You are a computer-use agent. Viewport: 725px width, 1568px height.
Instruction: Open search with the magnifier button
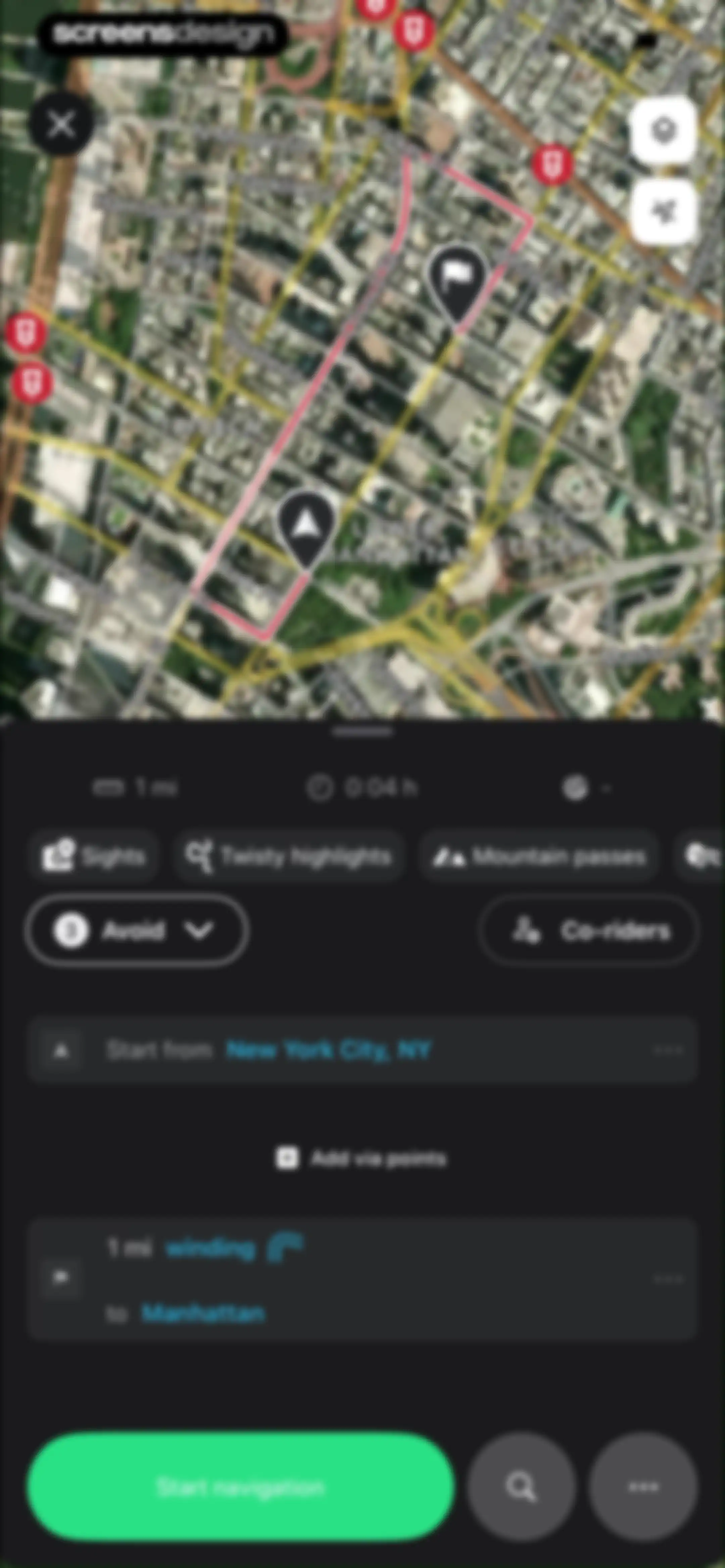point(521,1487)
